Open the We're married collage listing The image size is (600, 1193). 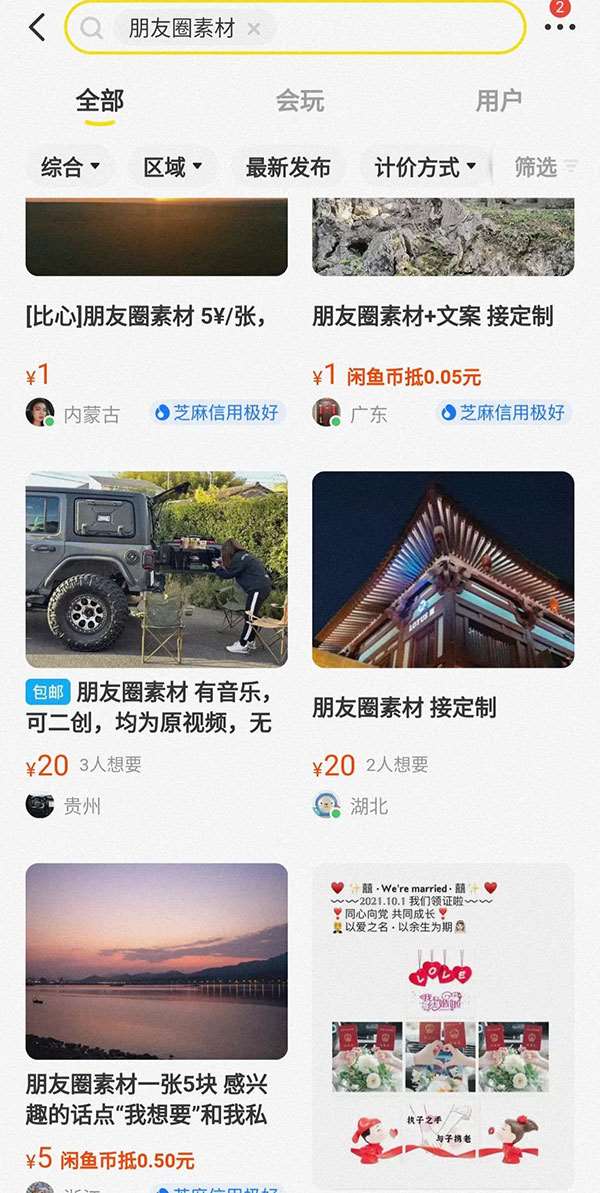(x=443, y=1020)
